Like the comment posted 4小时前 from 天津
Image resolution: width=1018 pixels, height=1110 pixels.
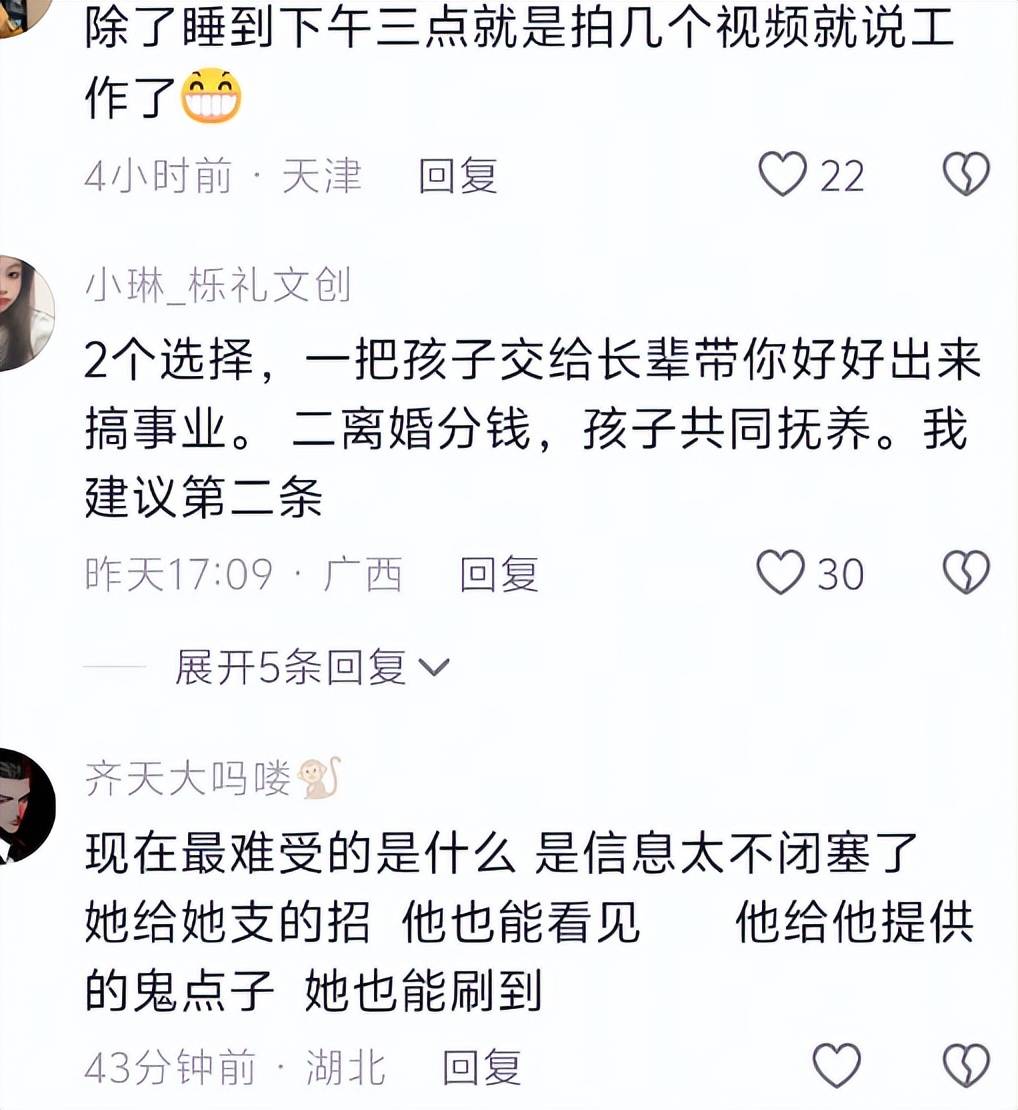pos(783,175)
